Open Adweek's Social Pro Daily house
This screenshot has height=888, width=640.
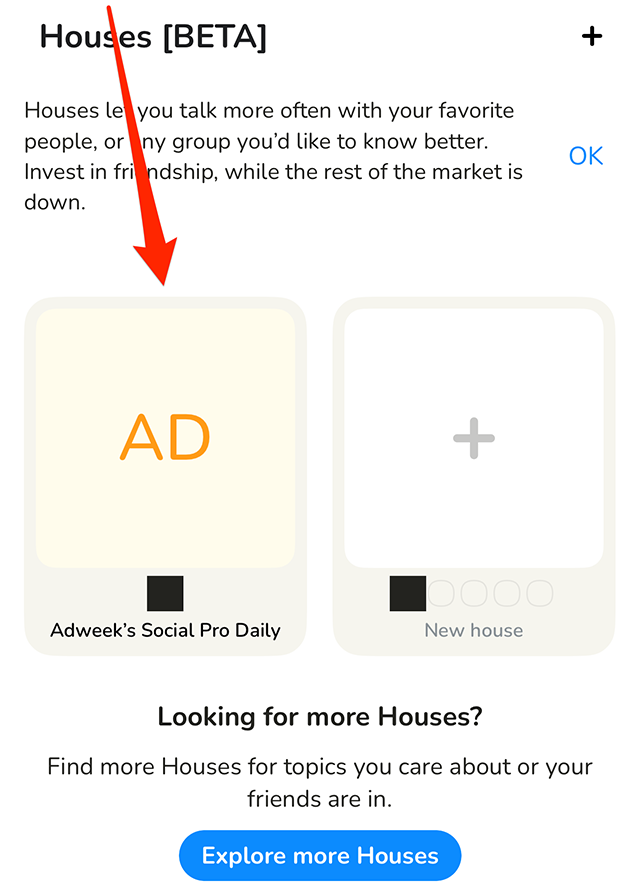[166, 438]
